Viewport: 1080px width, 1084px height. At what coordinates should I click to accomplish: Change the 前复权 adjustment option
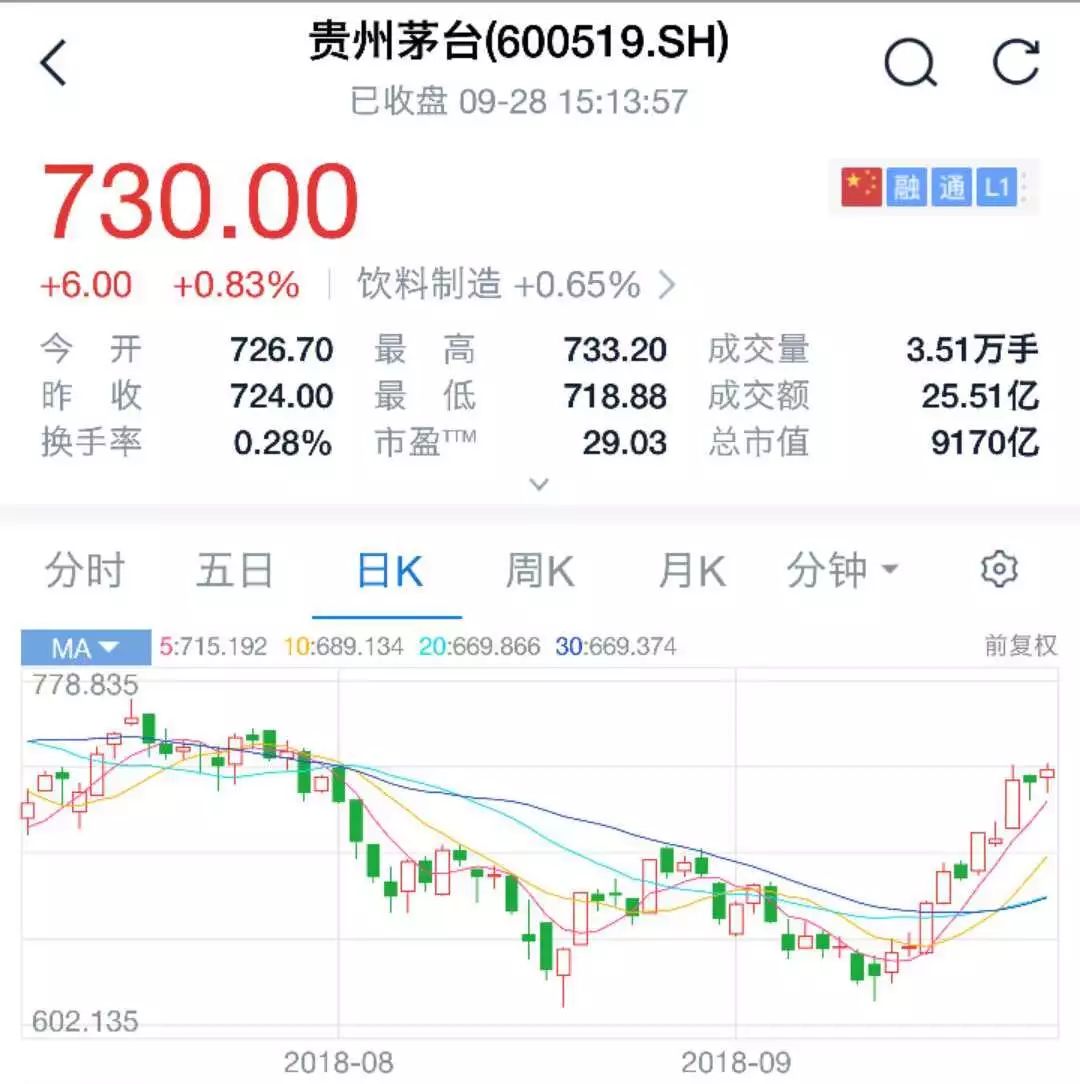pyautogui.click(x=1020, y=646)
